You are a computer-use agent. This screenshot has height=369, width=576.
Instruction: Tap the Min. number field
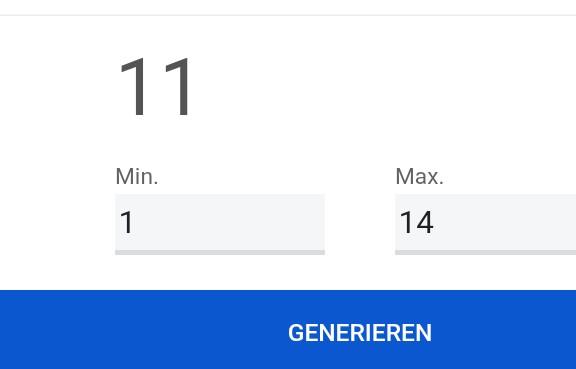(220, 224)
